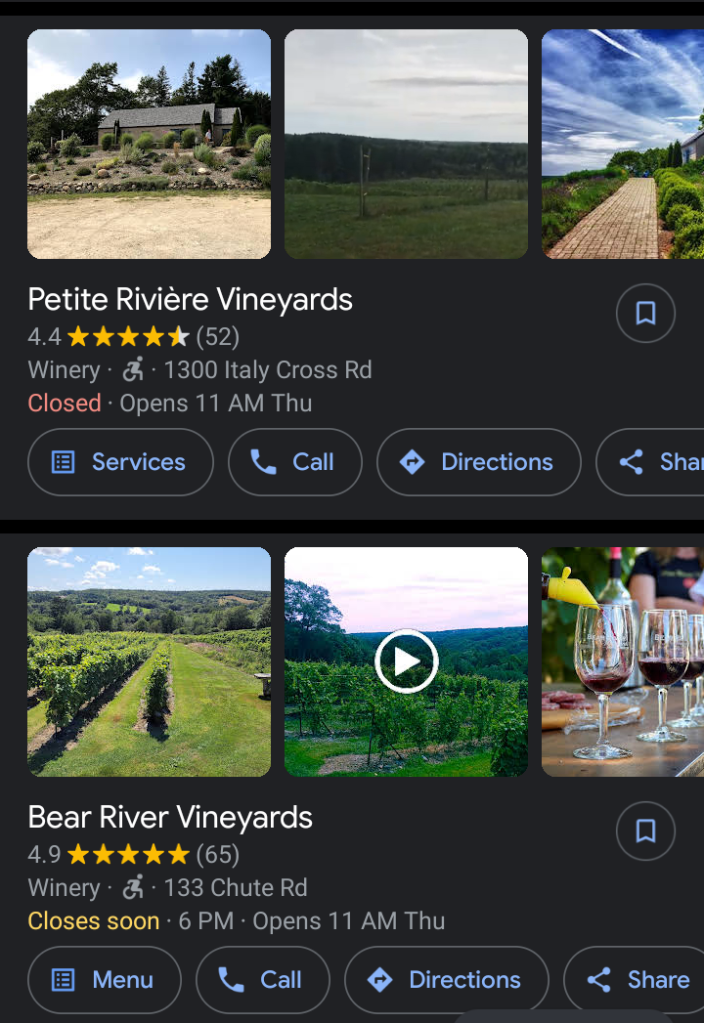Open Services for Petite Rivière Vineyards

coord(120,462)
